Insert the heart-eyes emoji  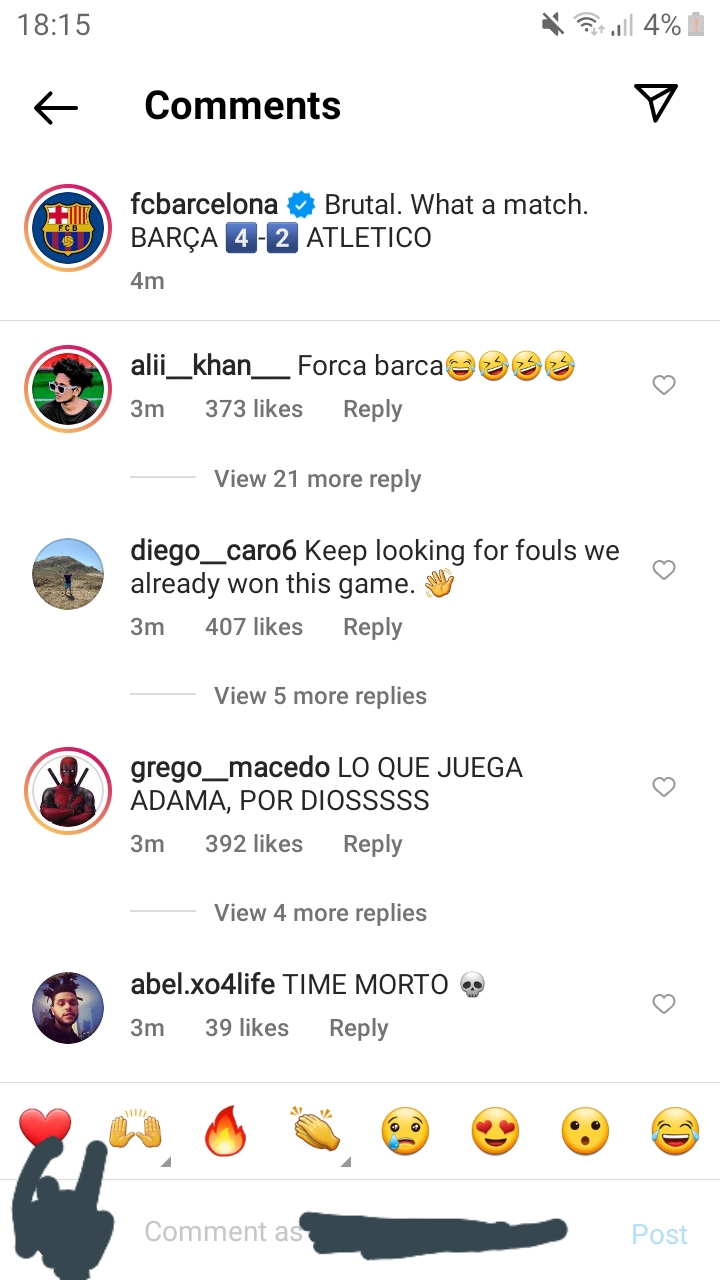(x=496, y=1133)
